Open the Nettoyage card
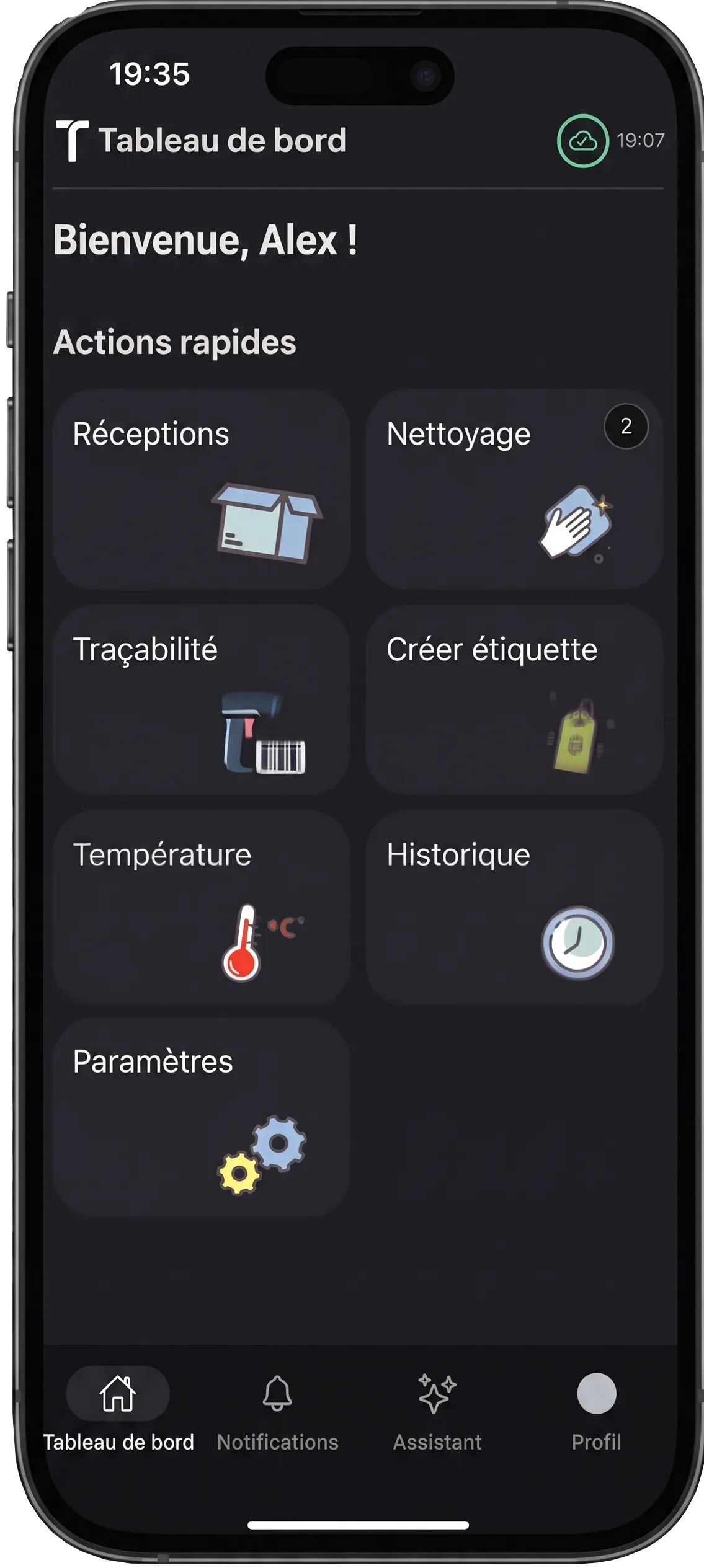This screenshot has width=704, height=1568. pyautogui.click(x=514, y=489)
